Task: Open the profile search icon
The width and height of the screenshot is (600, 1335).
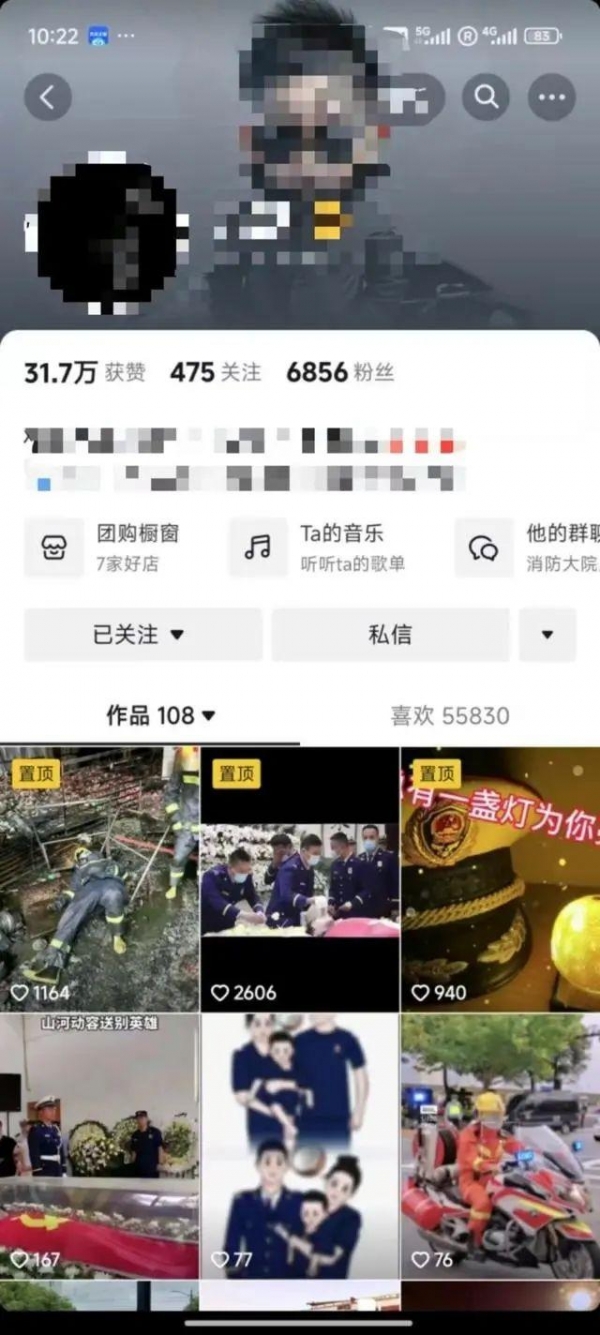Action: tap(486, 97)
